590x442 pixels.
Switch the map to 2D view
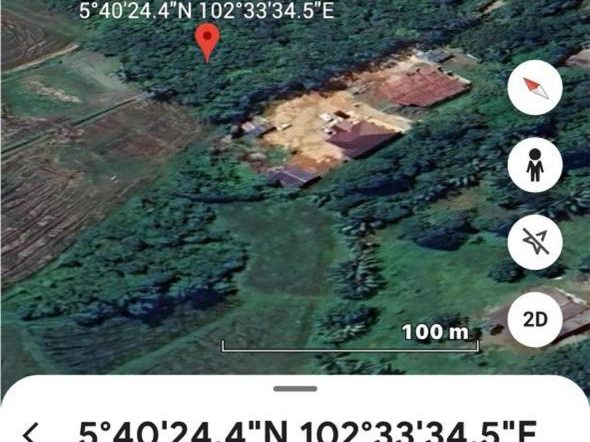point(535,319)
